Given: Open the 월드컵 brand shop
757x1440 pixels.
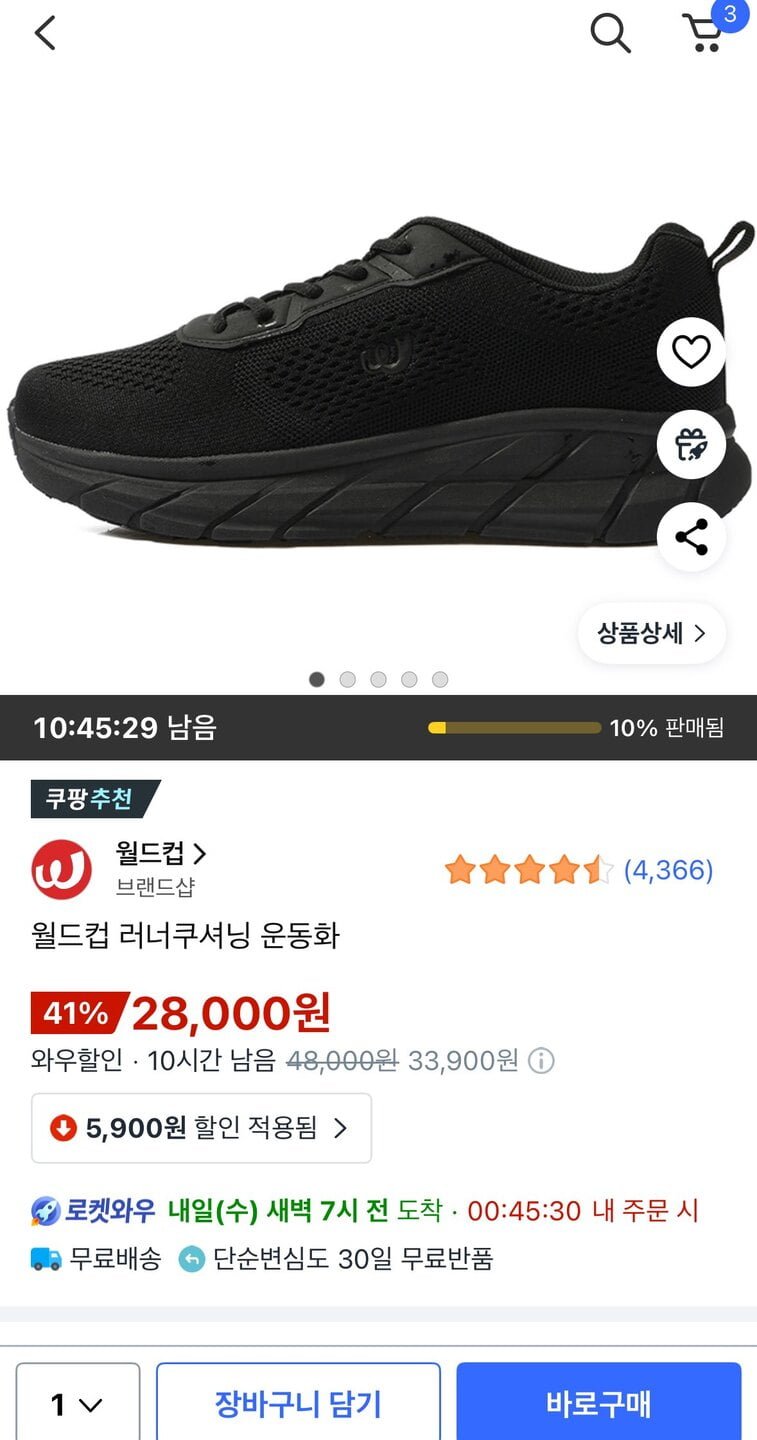Looking at the screenshot, I should click(x=160, y=854).
